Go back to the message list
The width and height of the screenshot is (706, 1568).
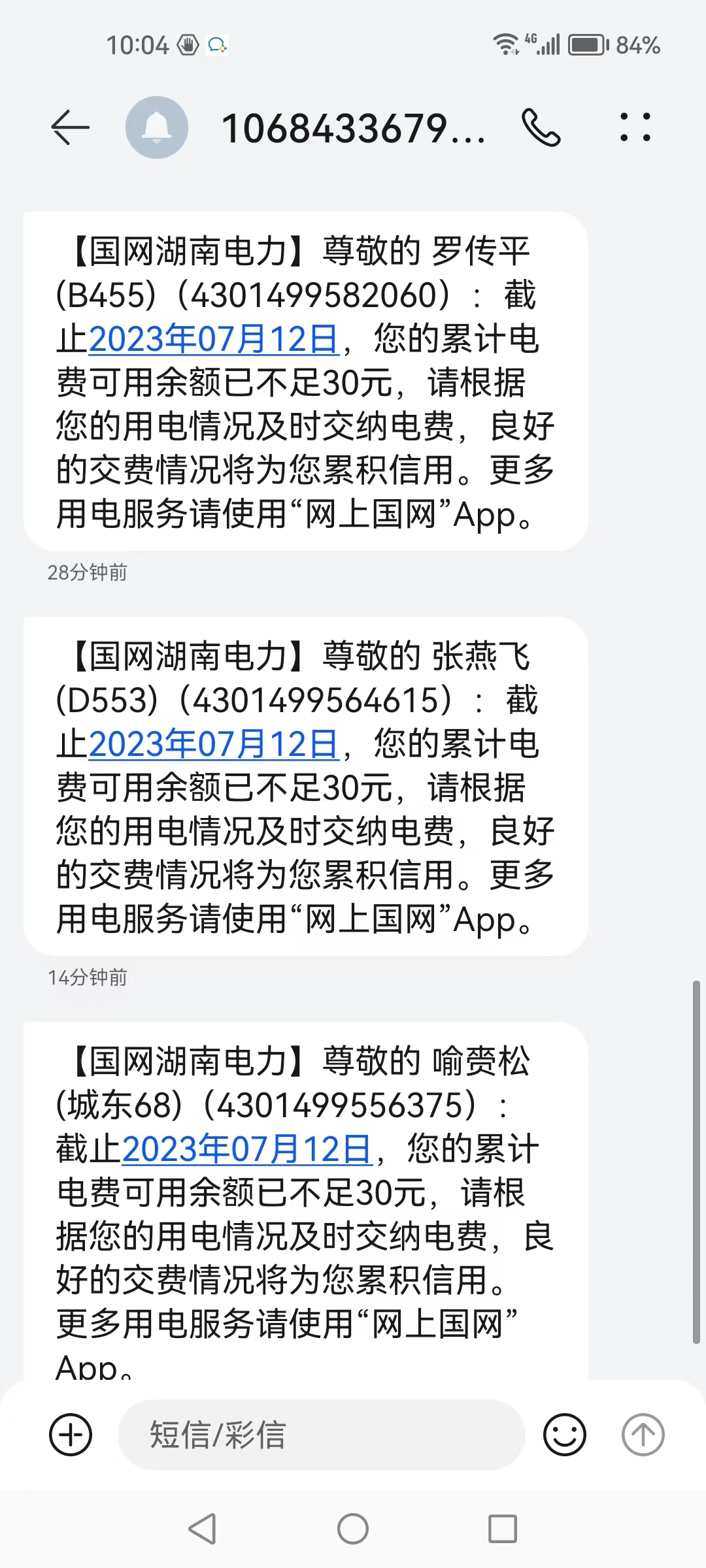pyautogui.click(x=70, y=127)
